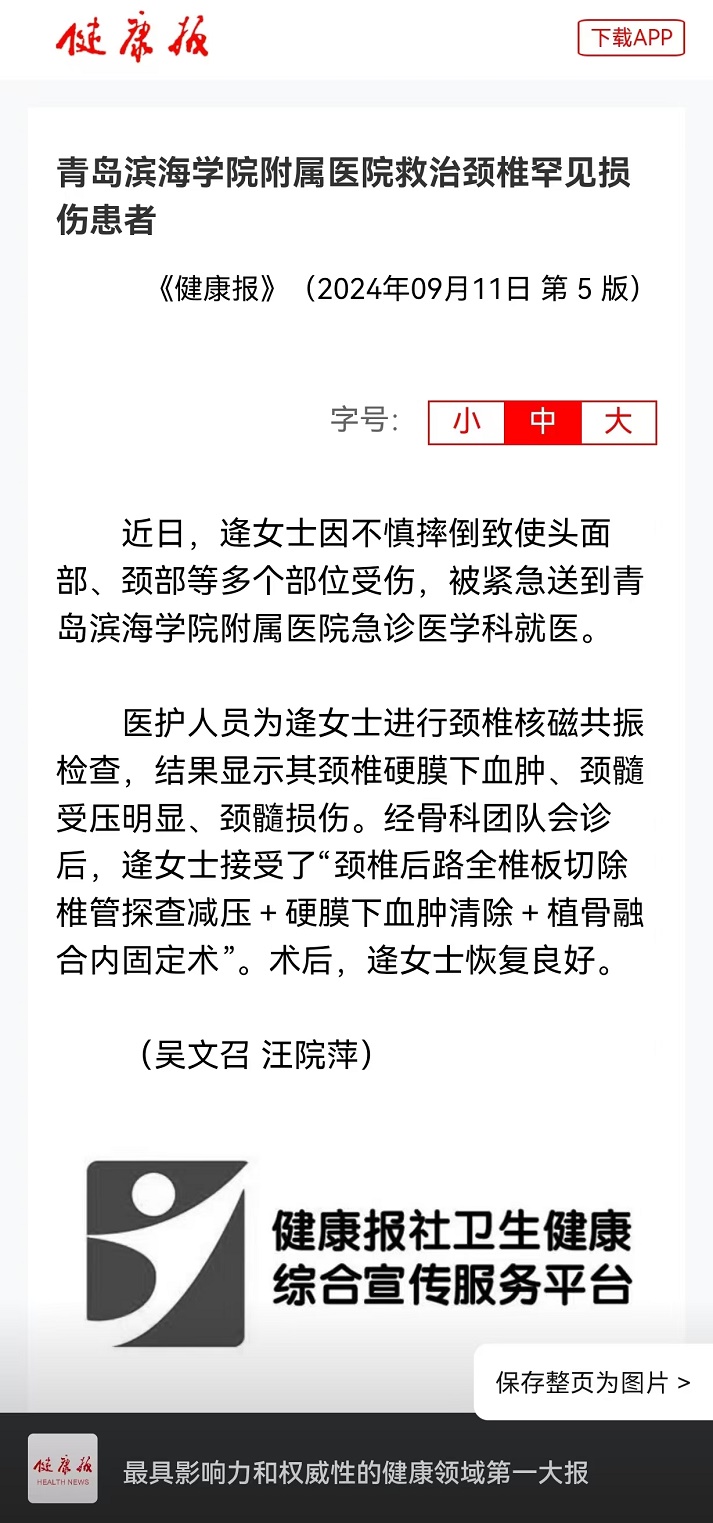
Task: Switch font size to 大 (large)
Action: click(619, 422)
